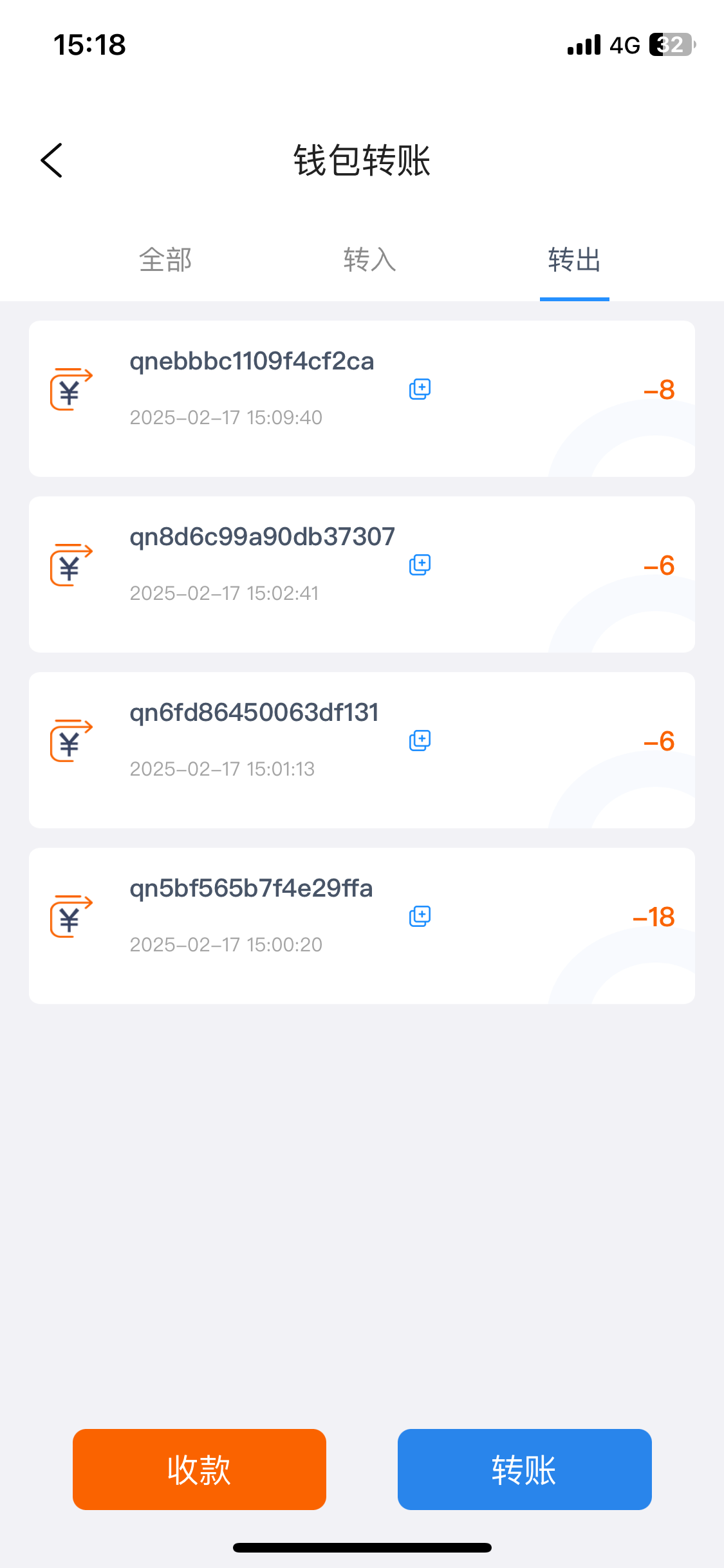
Task: Start a transfer with the 转账 button
Action: [x=524, y=1470]
